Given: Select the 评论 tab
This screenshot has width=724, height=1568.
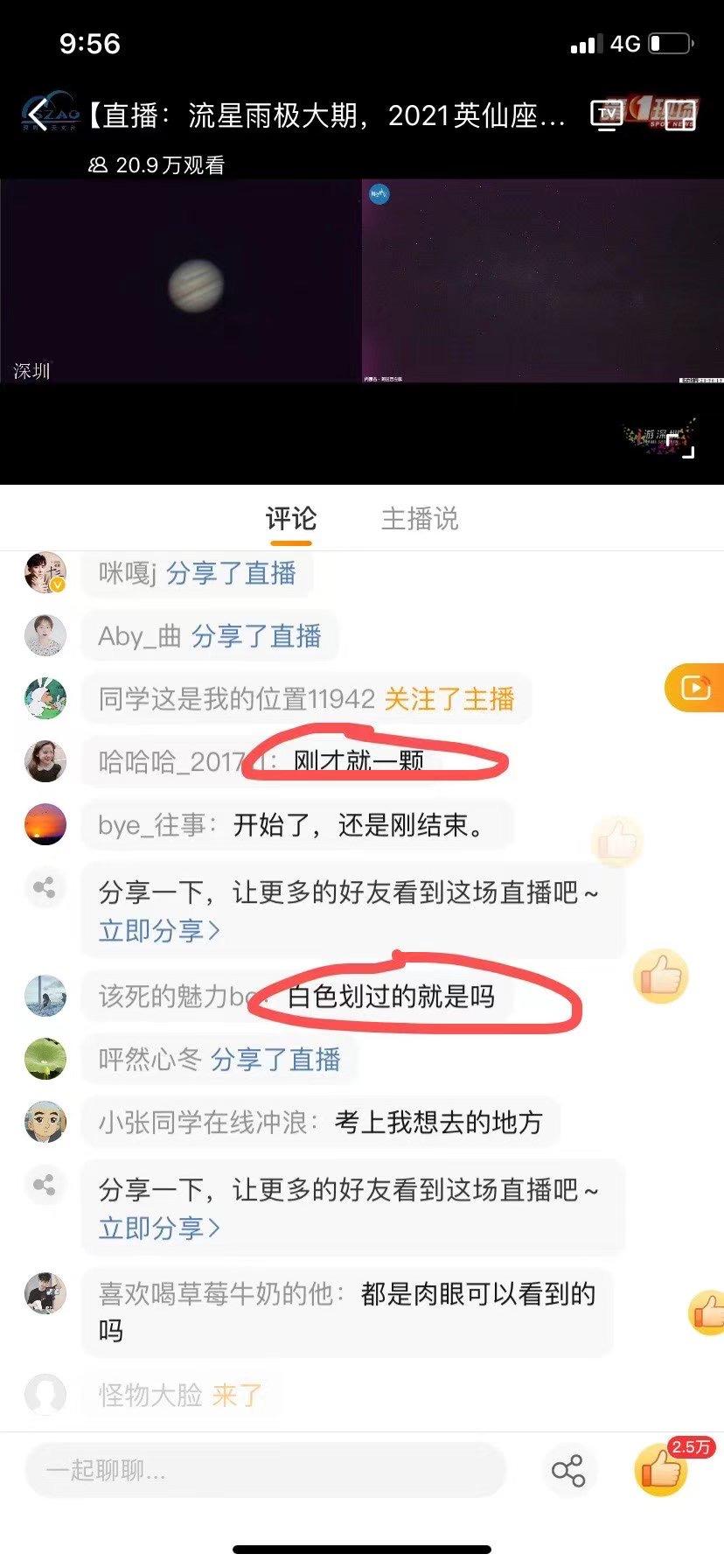Looking at the screenshot, I should [290, 519].
